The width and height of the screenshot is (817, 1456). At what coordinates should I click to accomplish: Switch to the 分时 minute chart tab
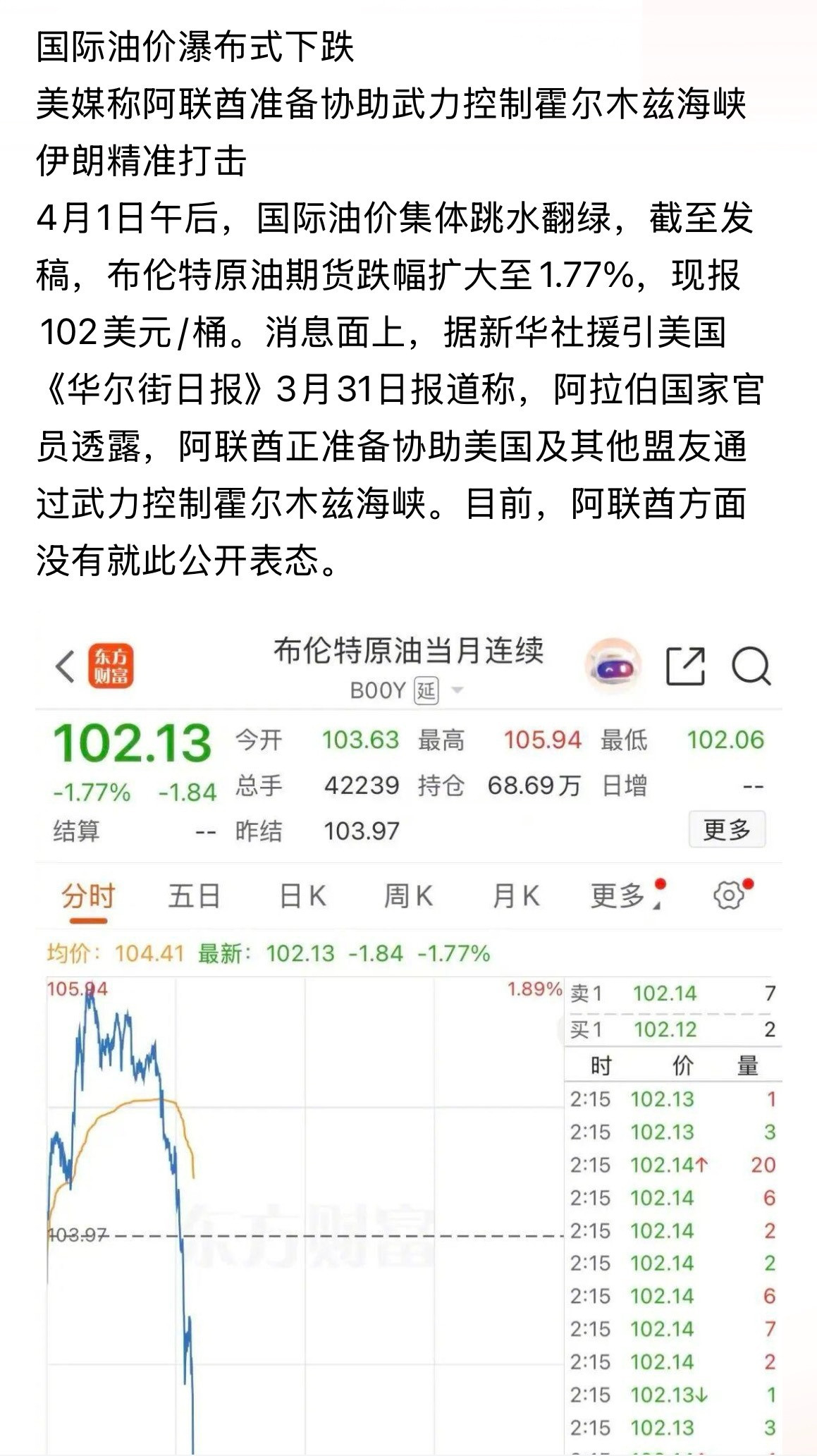click(x=87, y=895)
